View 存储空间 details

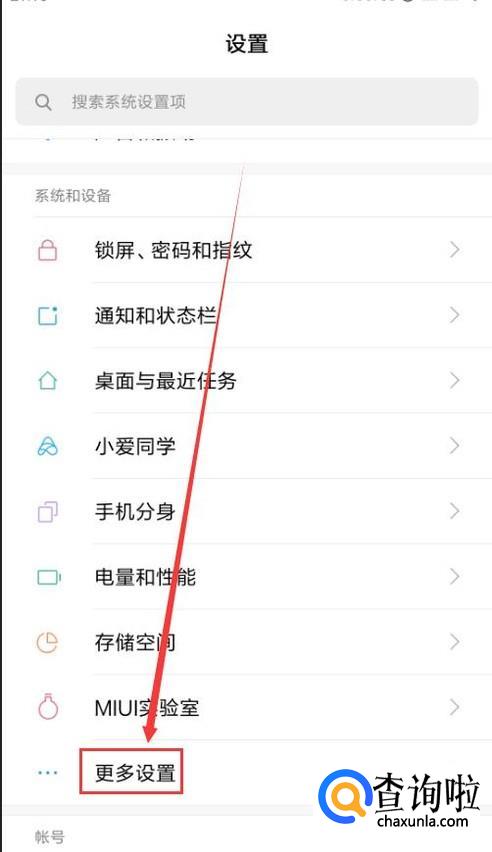pyautogui.click(x=247, y=642)
